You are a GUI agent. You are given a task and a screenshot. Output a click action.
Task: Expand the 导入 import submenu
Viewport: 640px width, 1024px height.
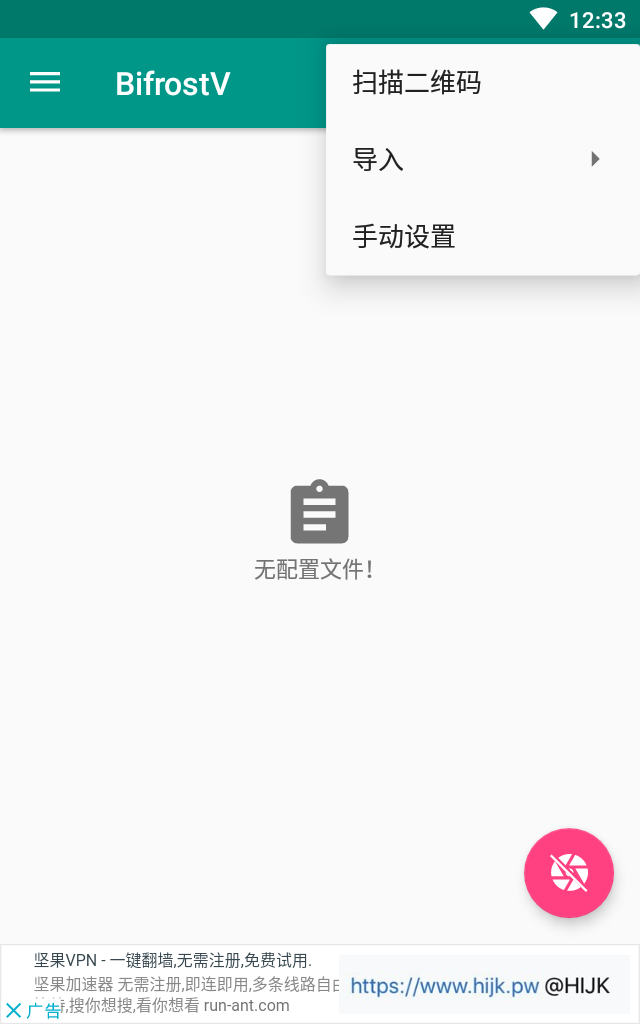coord(480,159)
